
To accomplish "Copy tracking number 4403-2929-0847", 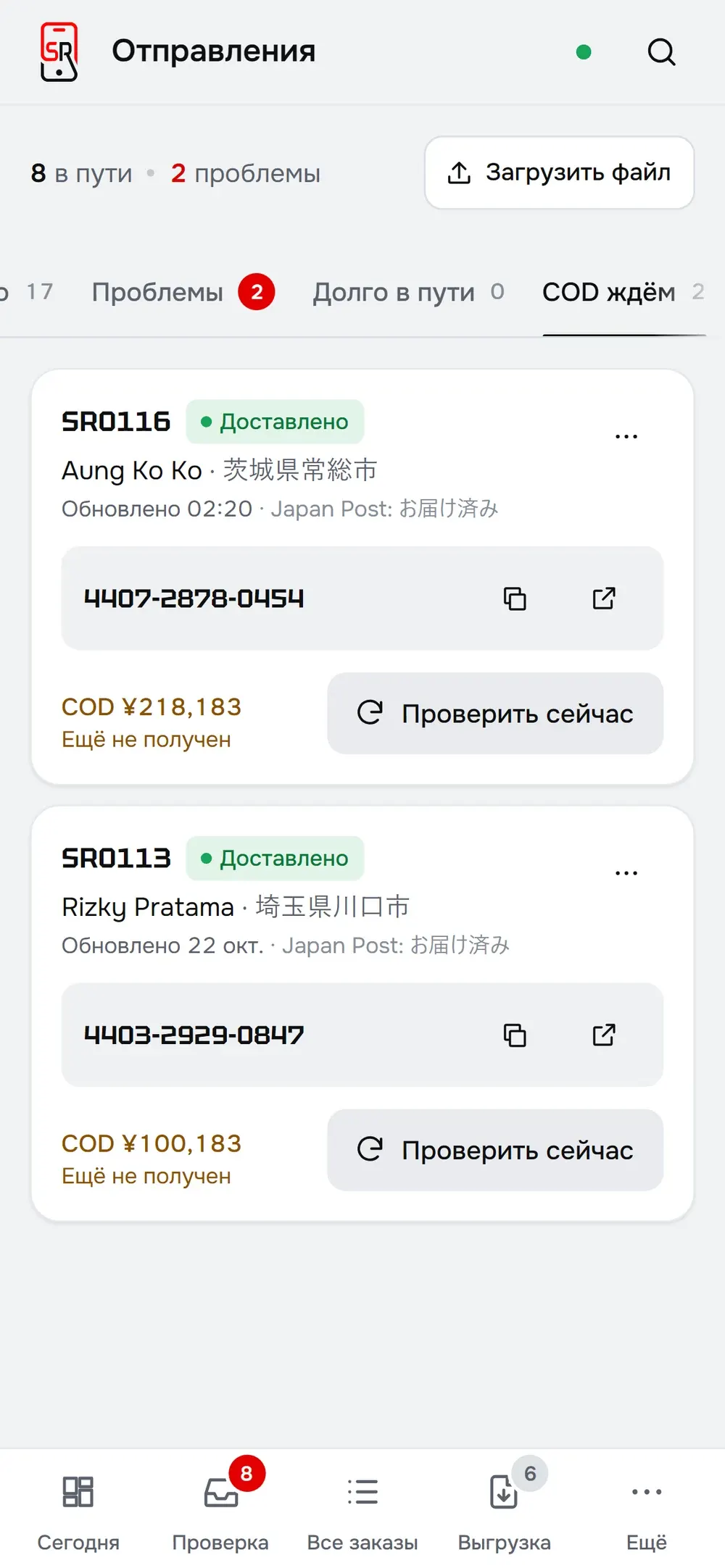I will coord(515,1035).
